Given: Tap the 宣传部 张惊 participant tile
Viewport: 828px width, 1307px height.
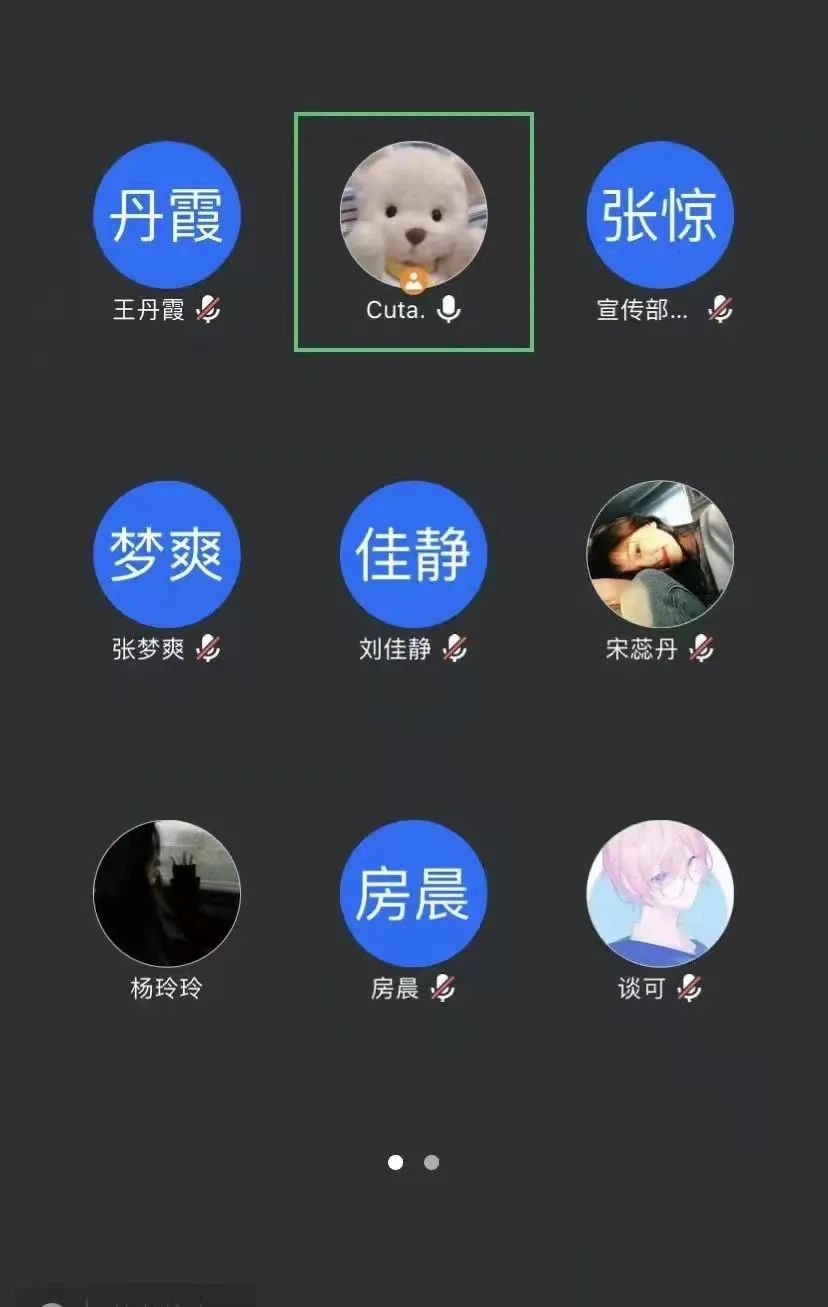Looking at the screenshot, I should pyautogui.click(x=660, y=215).
